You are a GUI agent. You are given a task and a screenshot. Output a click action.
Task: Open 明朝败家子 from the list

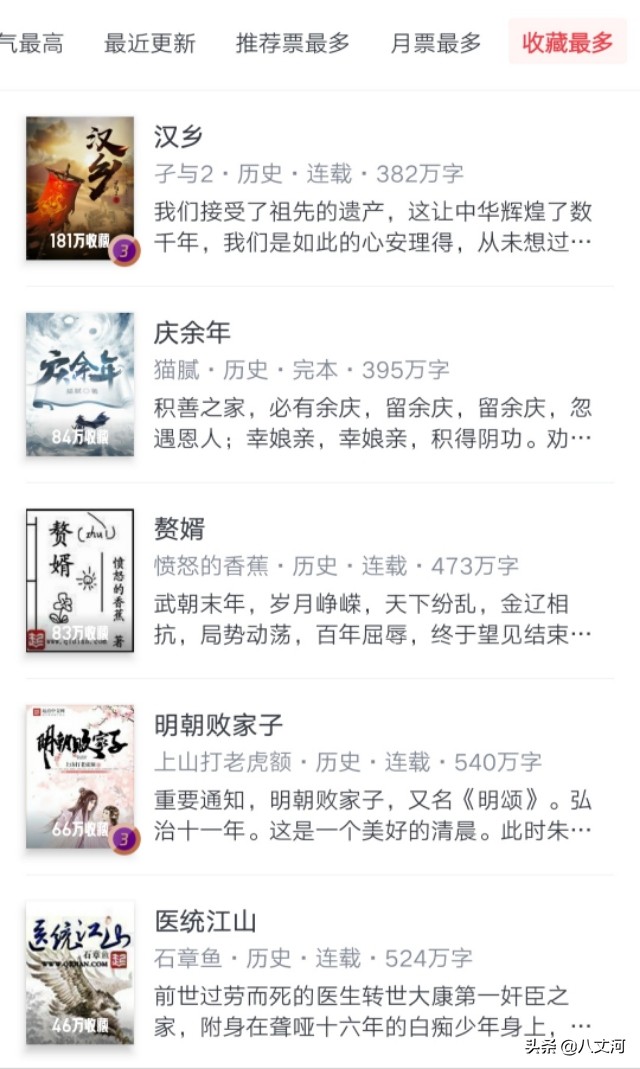[219, 725]
